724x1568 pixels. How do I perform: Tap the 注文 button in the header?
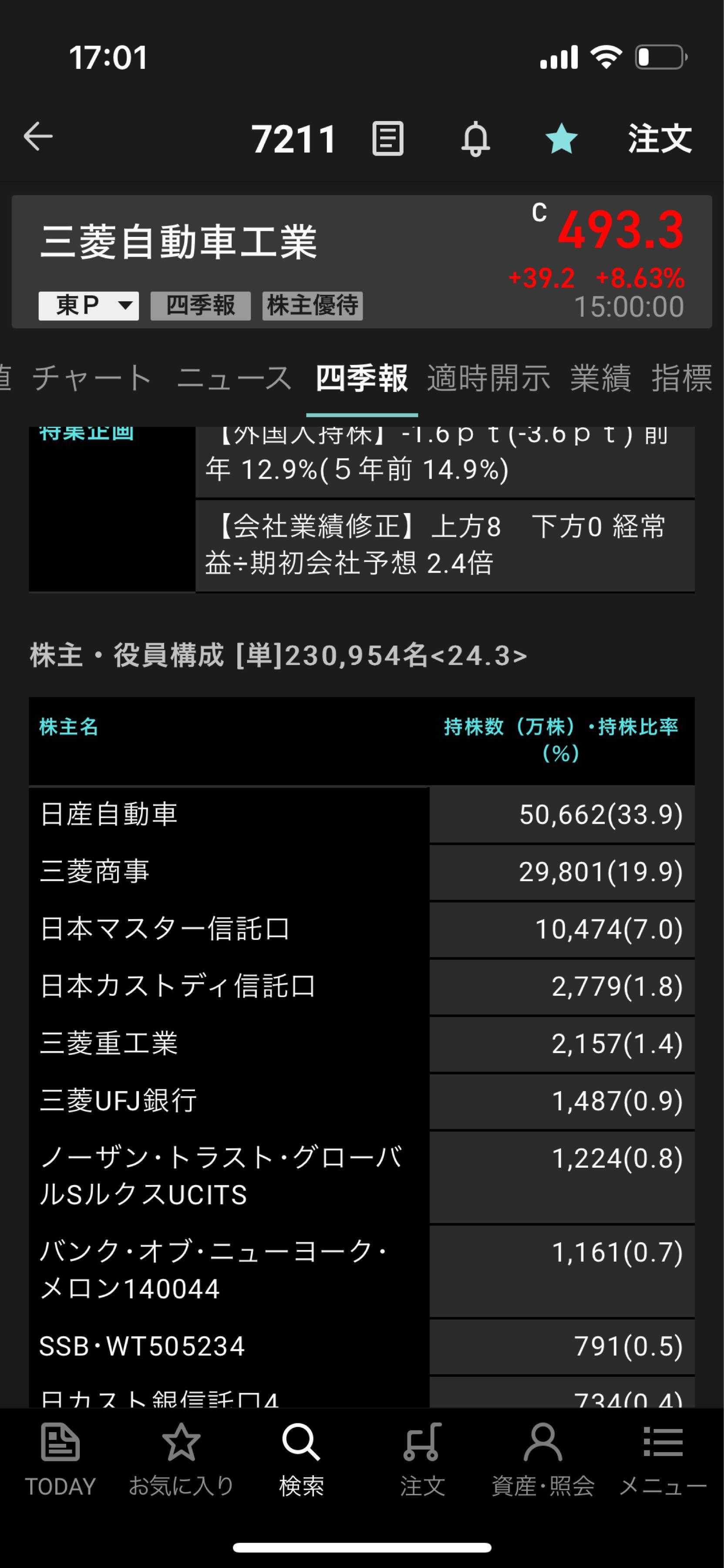pyautogui.click(x=660, y=138)
